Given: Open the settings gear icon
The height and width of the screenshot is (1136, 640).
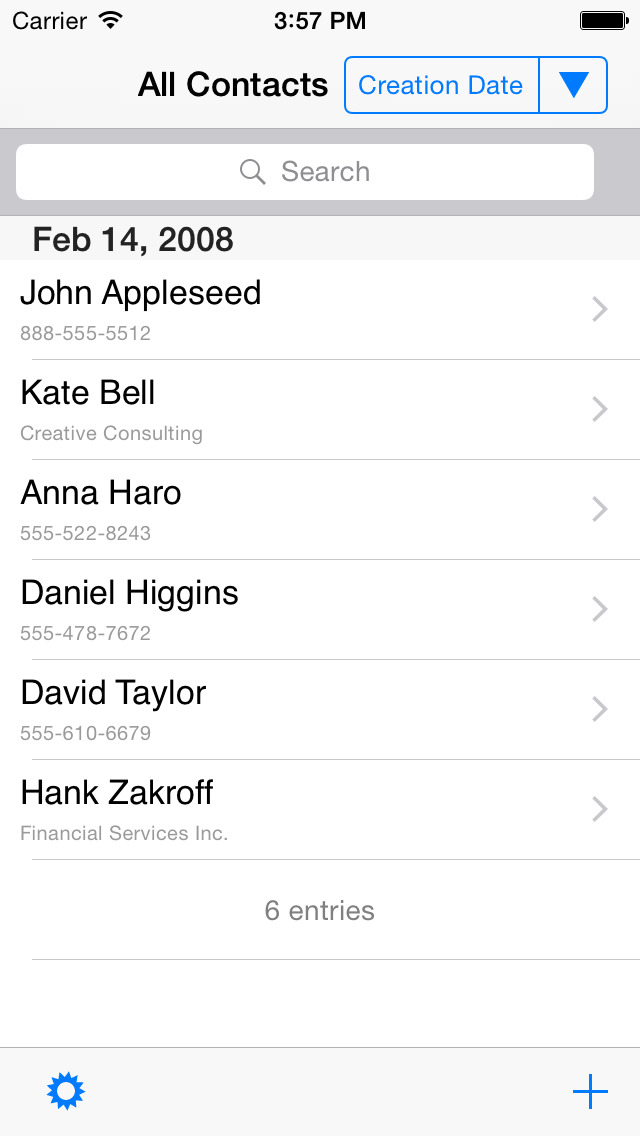Looking at the screenshot, I should tap(66, 1091).
